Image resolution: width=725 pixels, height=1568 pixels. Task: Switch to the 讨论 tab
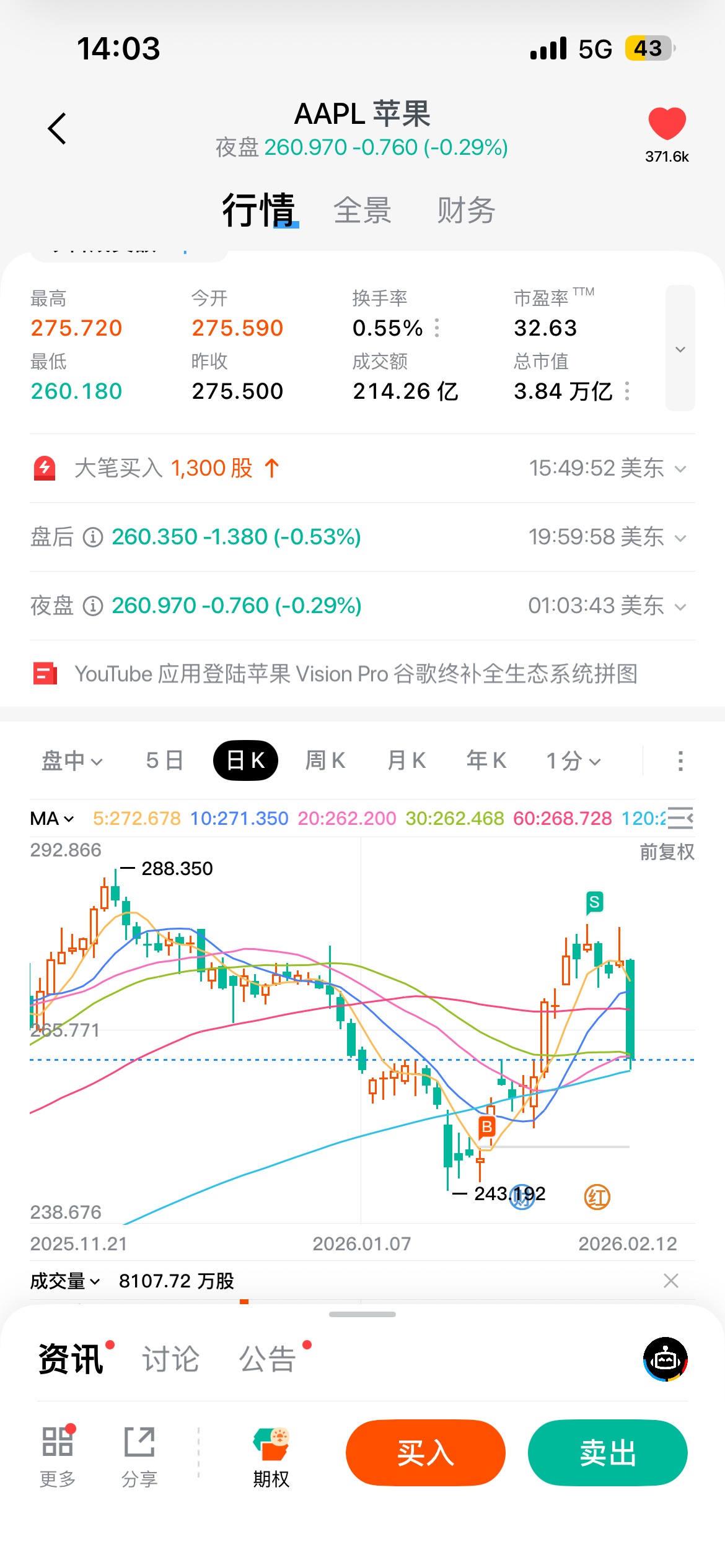point(171,1359)
